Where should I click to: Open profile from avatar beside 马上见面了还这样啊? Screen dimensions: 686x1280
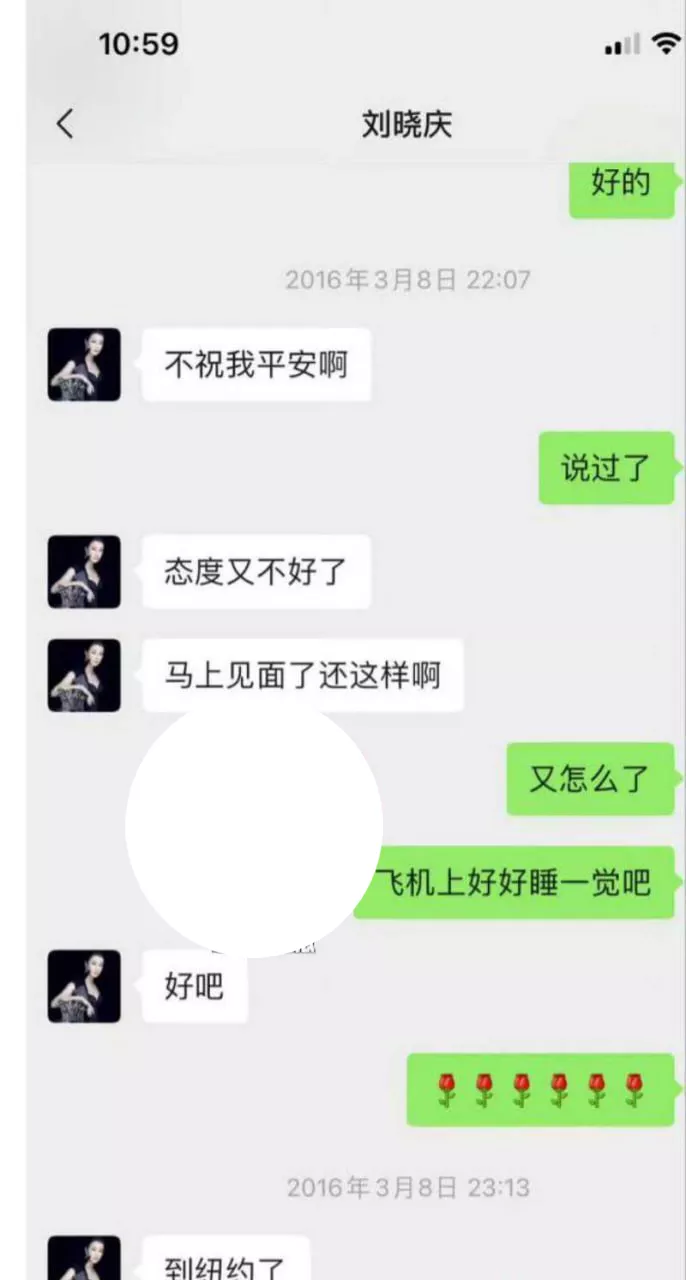[x=84, y=676]
